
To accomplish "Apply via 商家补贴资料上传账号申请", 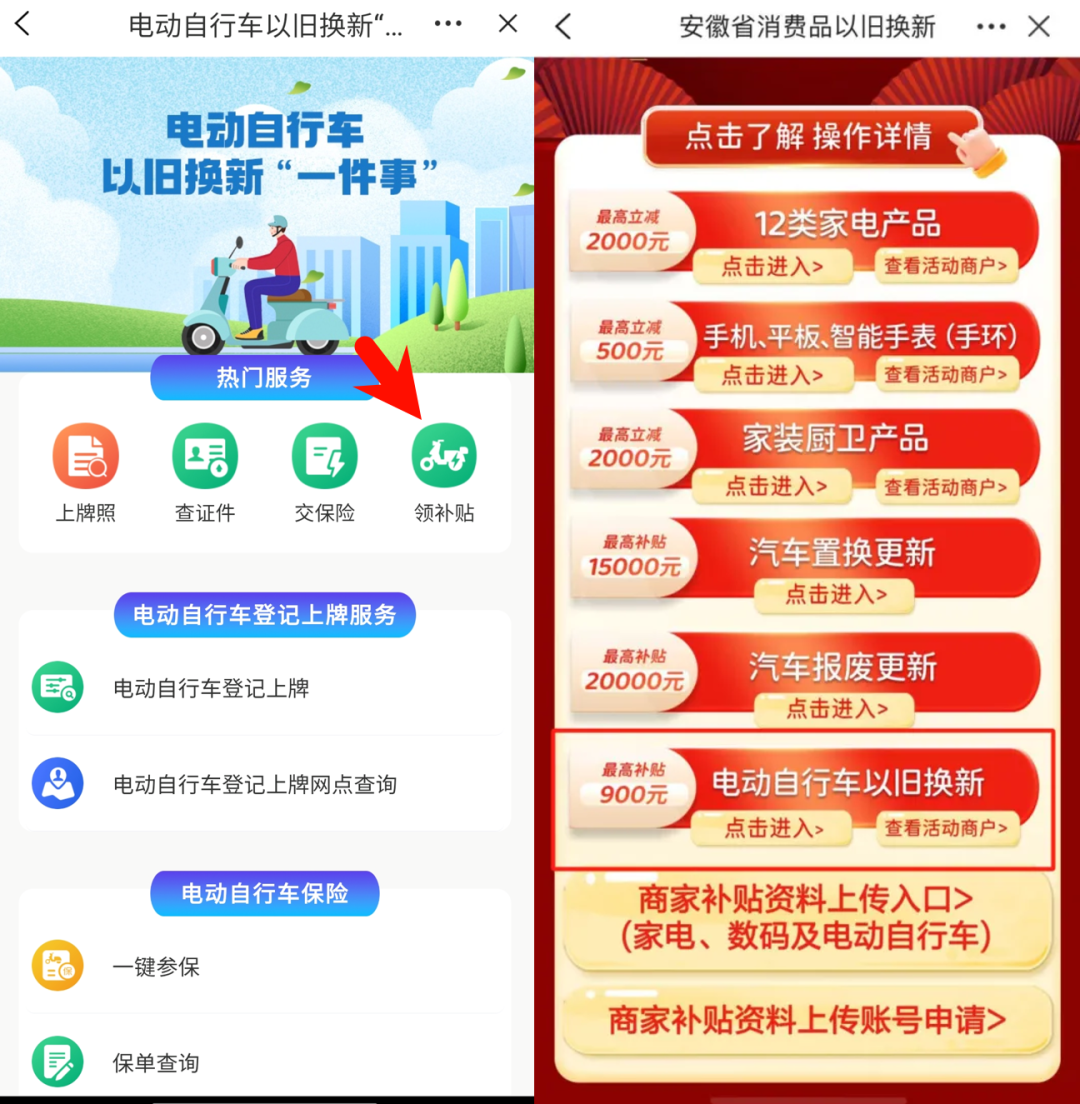I will [806, 1020].
